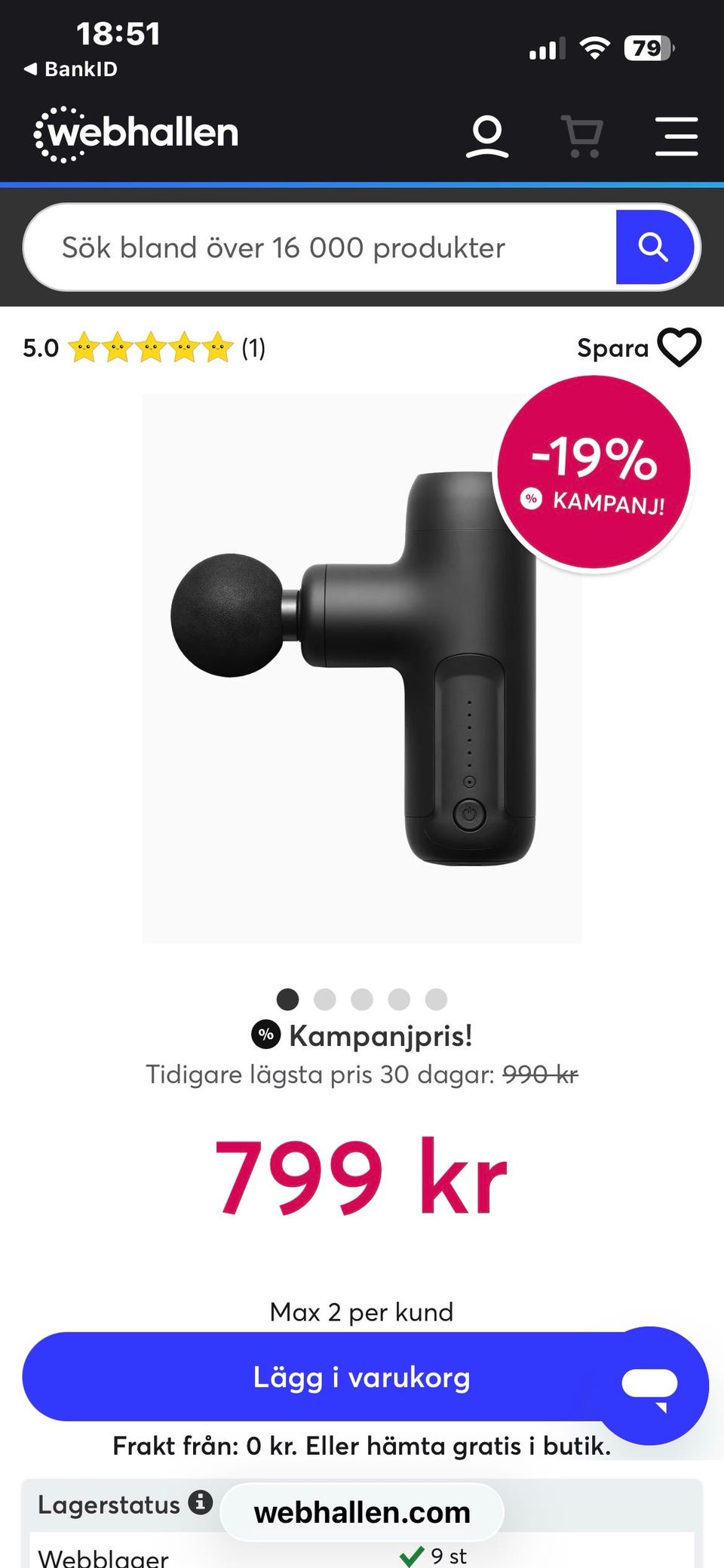Show Lagerstatus info icon
The image size is (724, 1568).
pos(200,1502)
